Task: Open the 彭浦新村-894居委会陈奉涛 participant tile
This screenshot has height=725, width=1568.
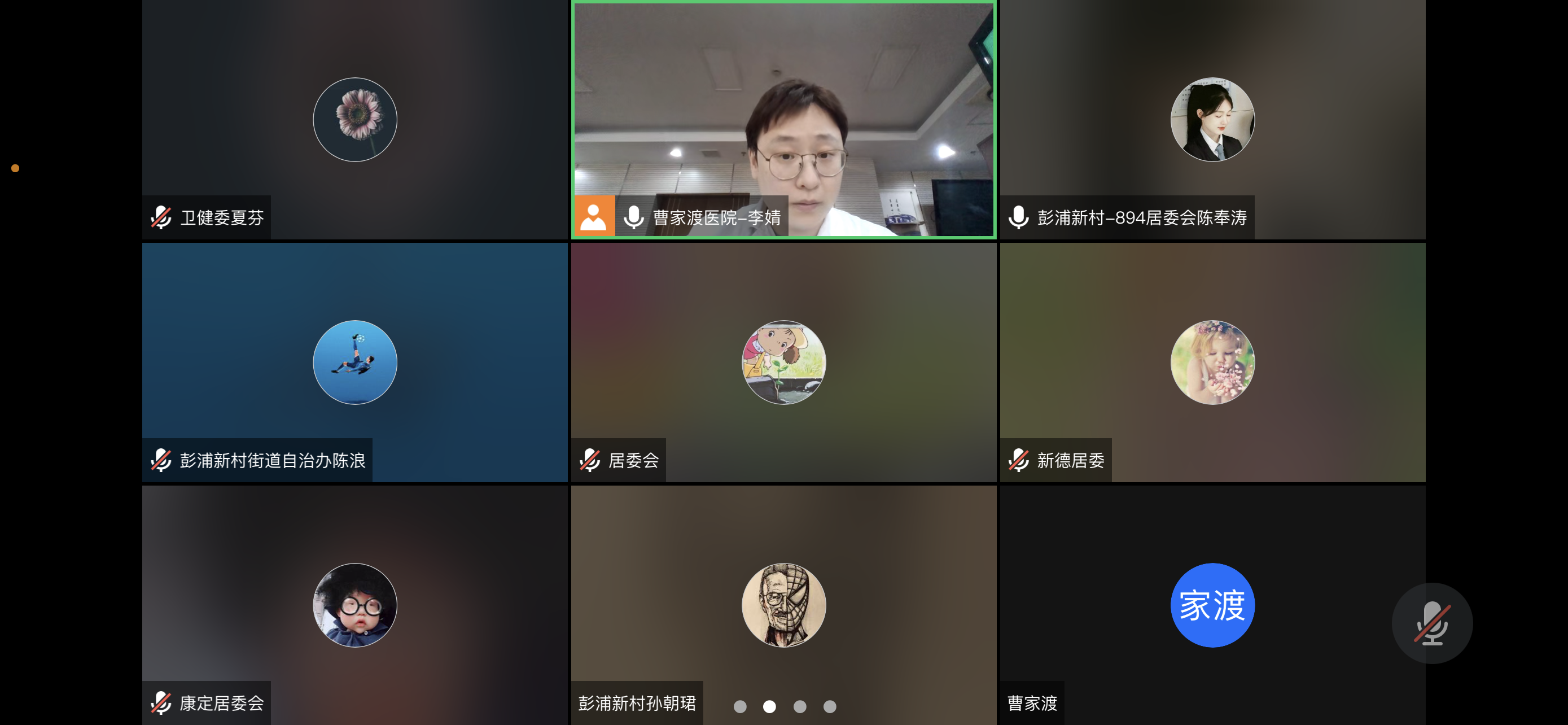Action: coord(1212,119)
